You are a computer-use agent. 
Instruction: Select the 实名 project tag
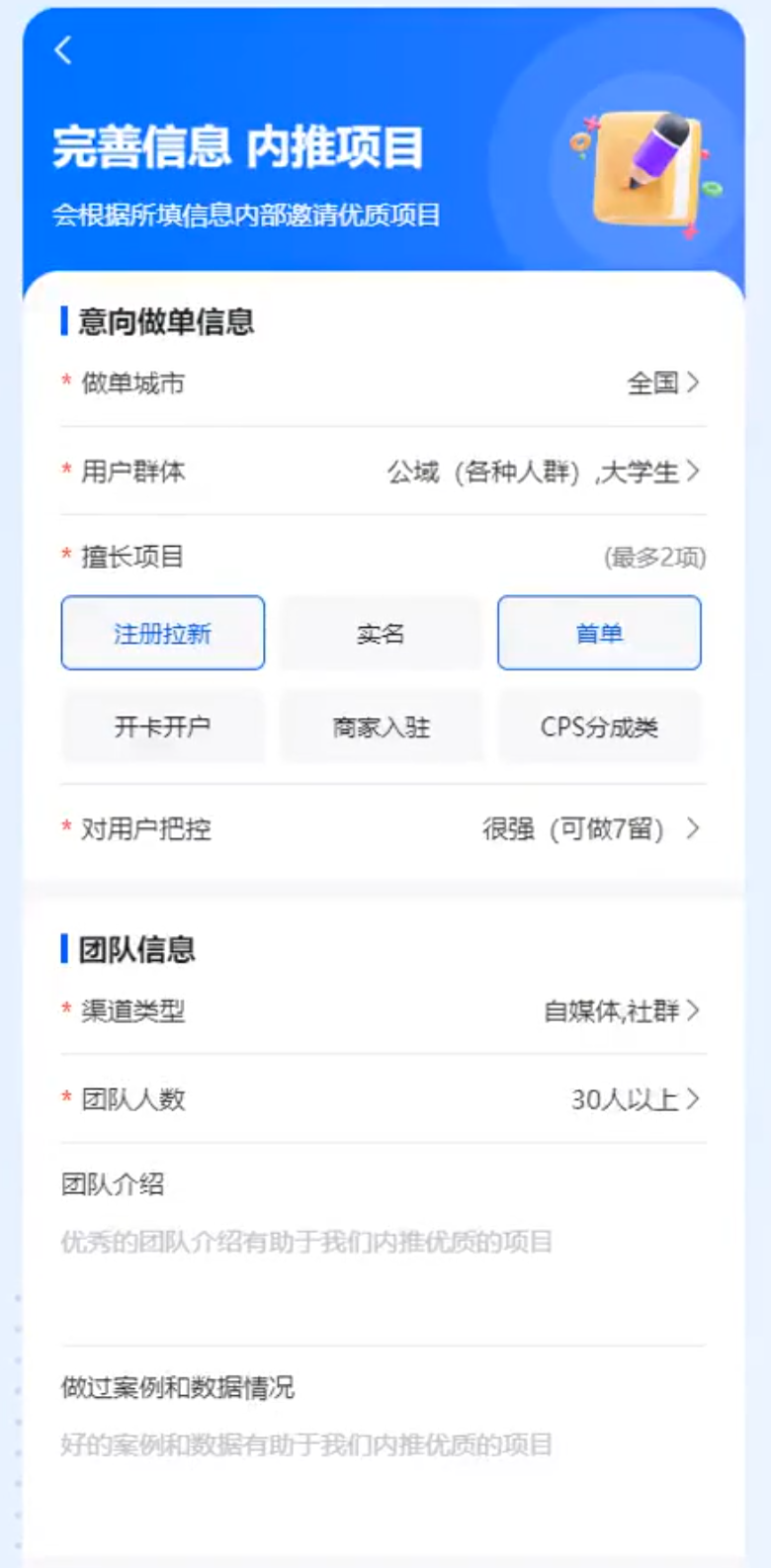click(x=383, y=633)
